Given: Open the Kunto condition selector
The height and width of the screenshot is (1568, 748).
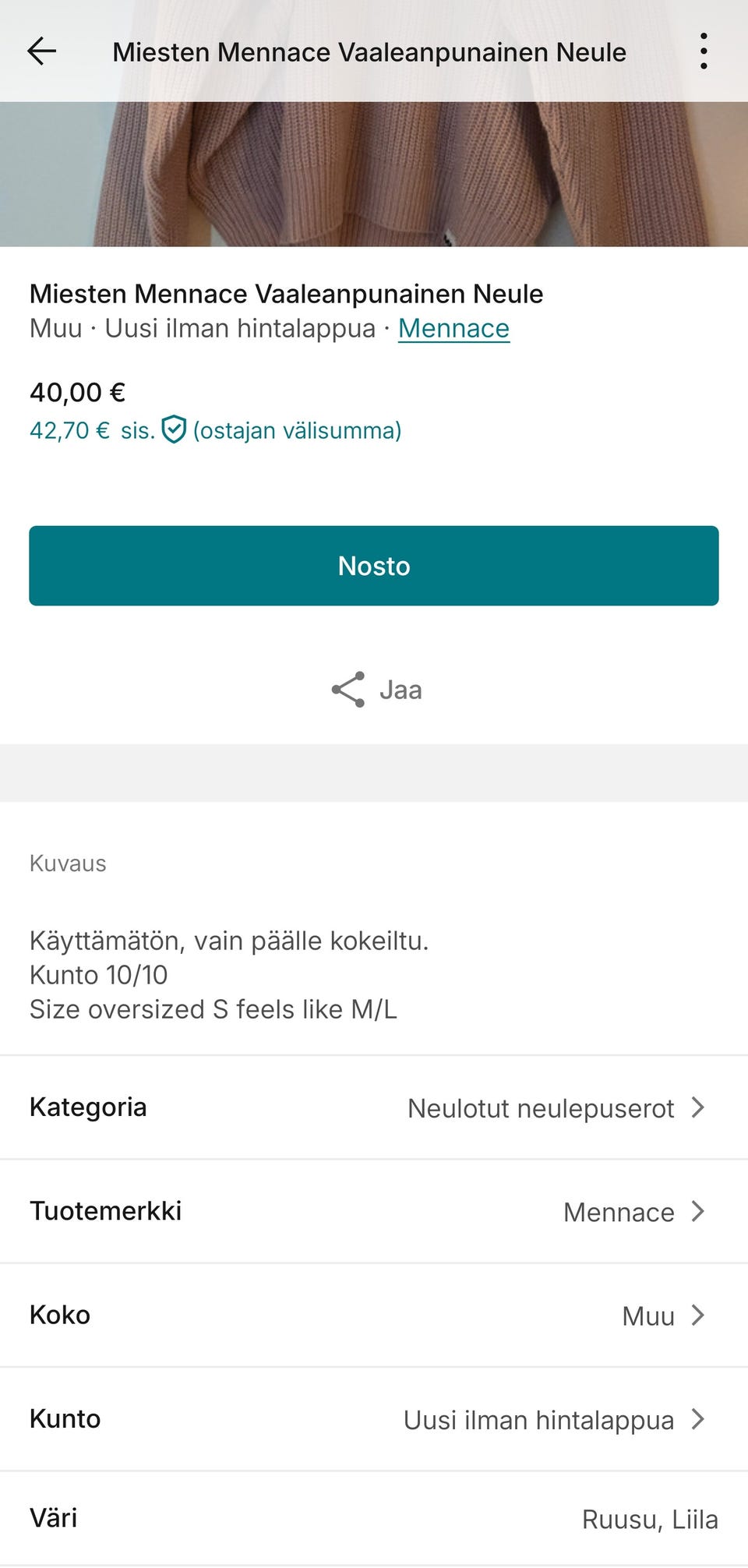Looking at the screenshot, I should (x=538, y=1419).
